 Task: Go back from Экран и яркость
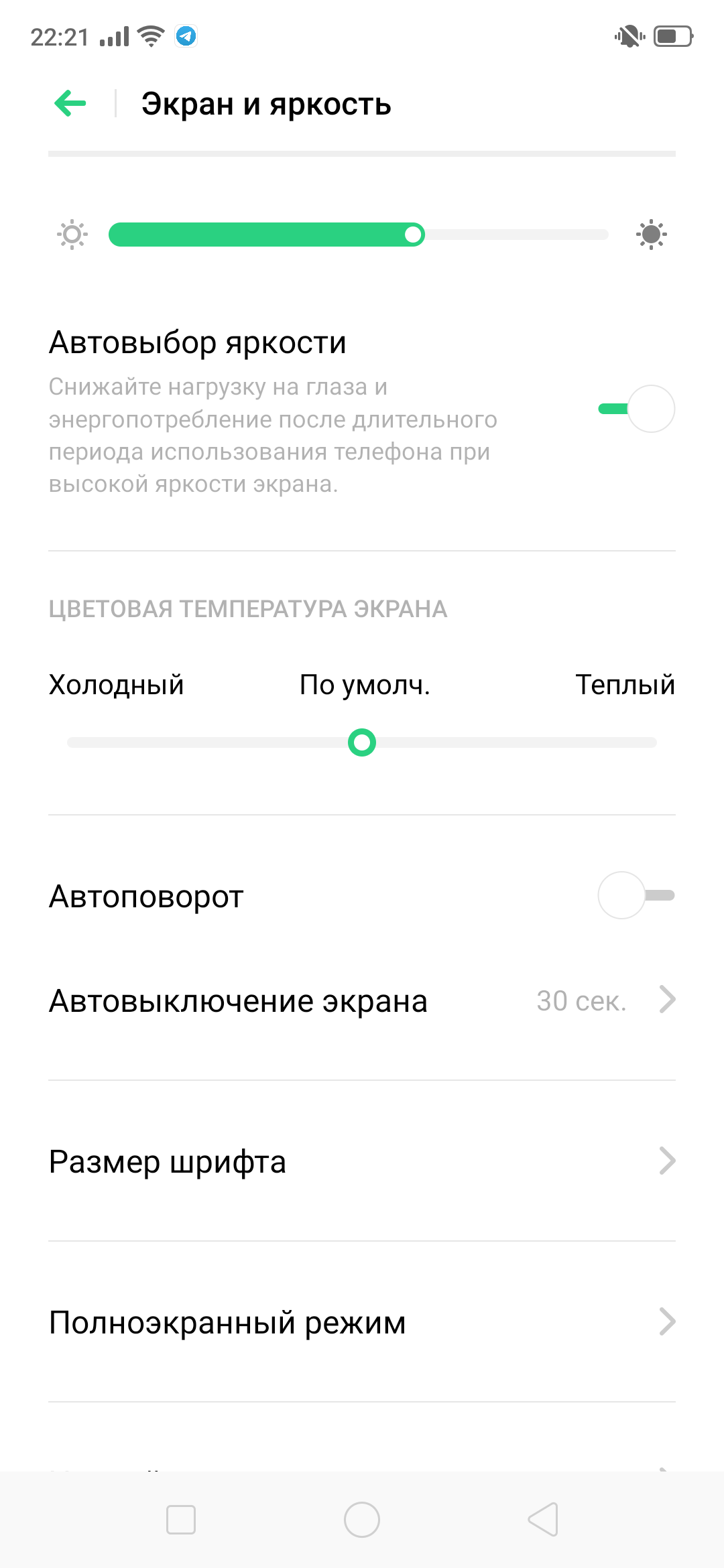(x=70, y=103)
